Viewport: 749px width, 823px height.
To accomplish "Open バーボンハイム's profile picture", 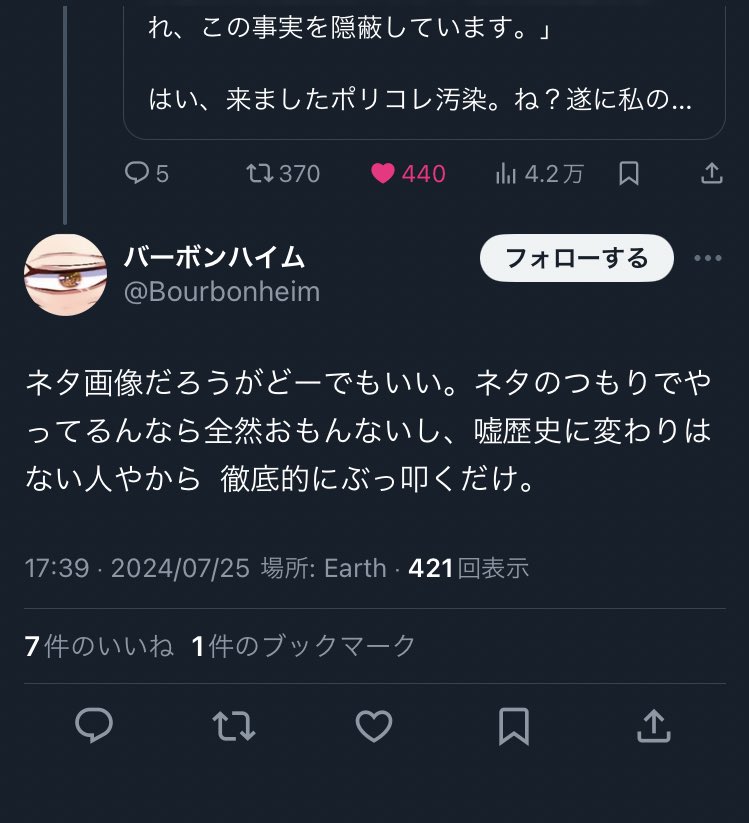I will [65, 275].
